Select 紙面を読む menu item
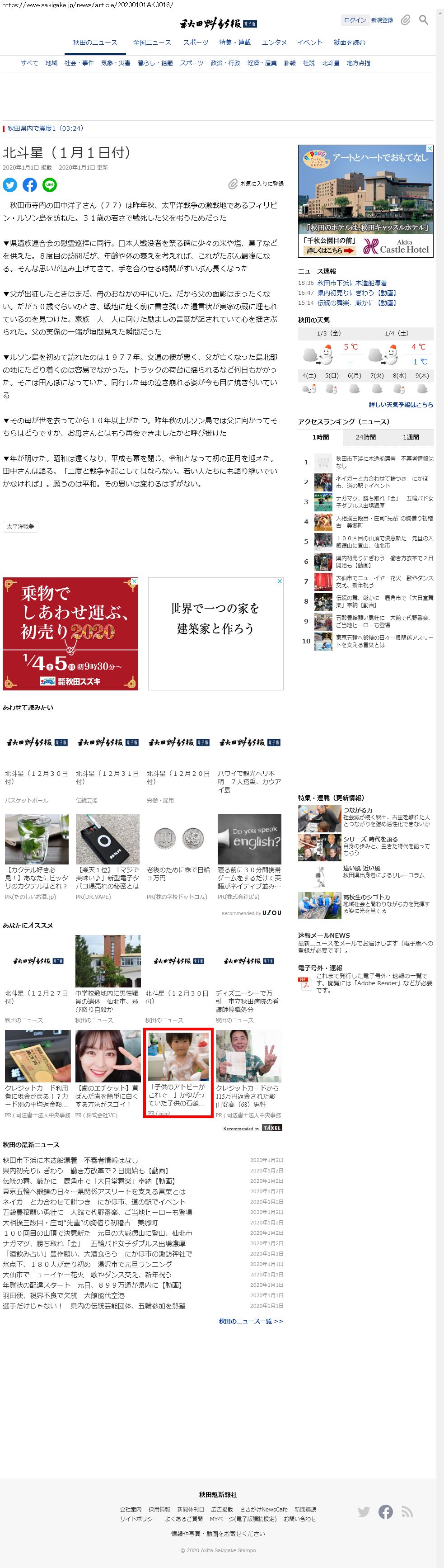Viewport: 444px width, 1568px height. 349,43
